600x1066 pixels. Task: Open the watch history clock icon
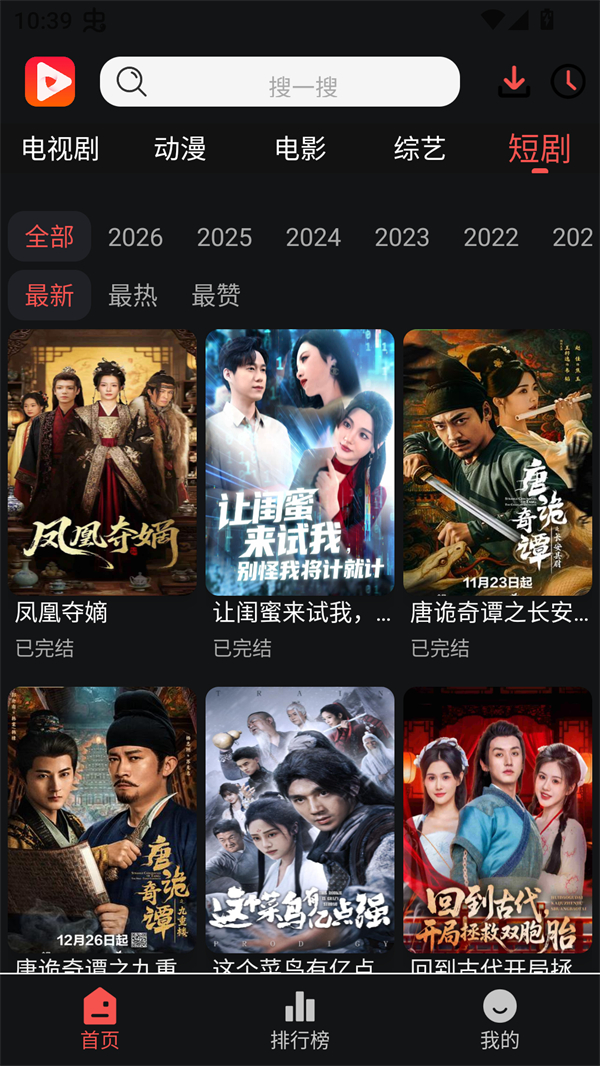pos(568,81)
